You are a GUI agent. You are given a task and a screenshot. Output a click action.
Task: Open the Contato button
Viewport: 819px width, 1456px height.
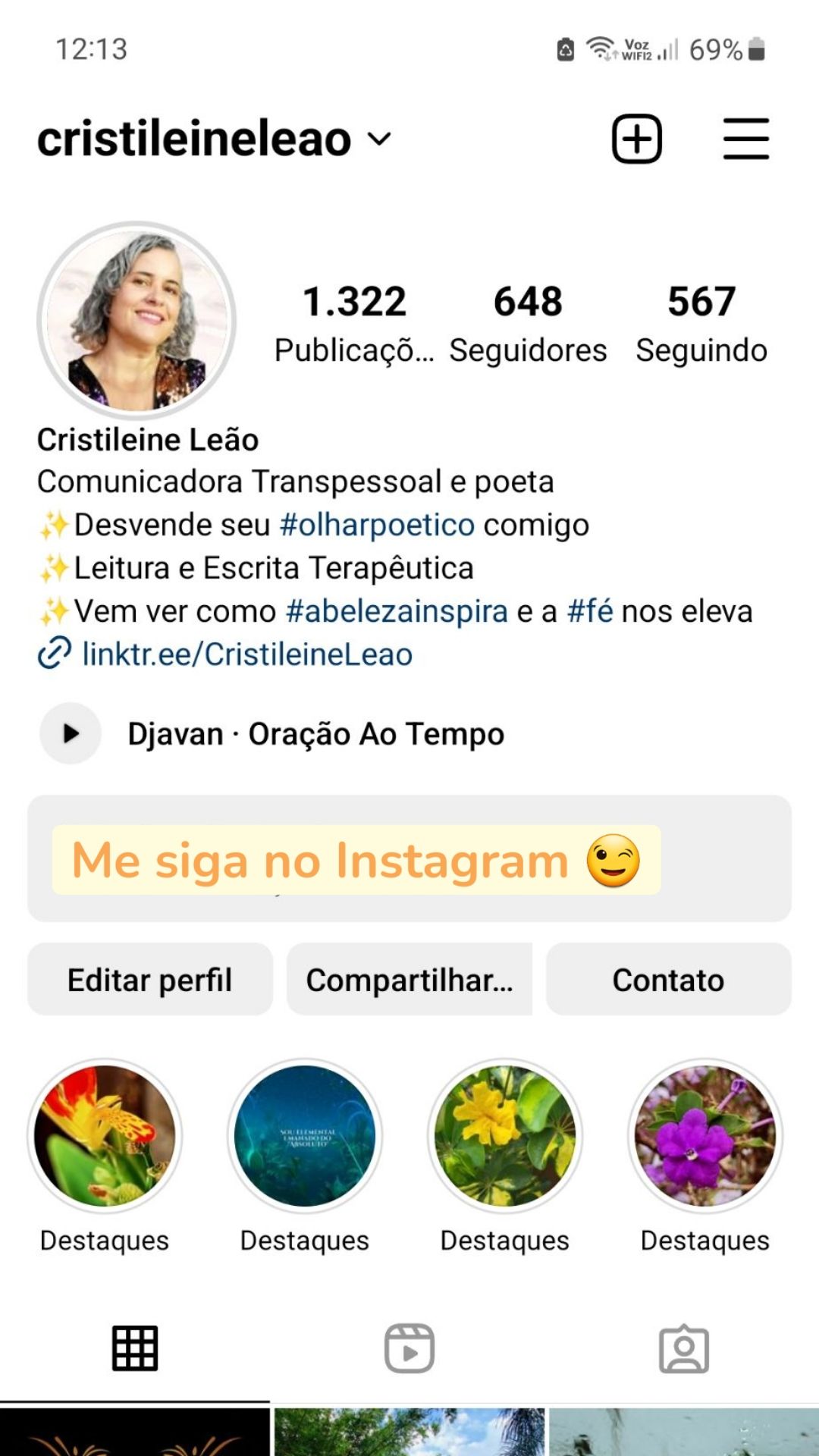coord(667,979)
